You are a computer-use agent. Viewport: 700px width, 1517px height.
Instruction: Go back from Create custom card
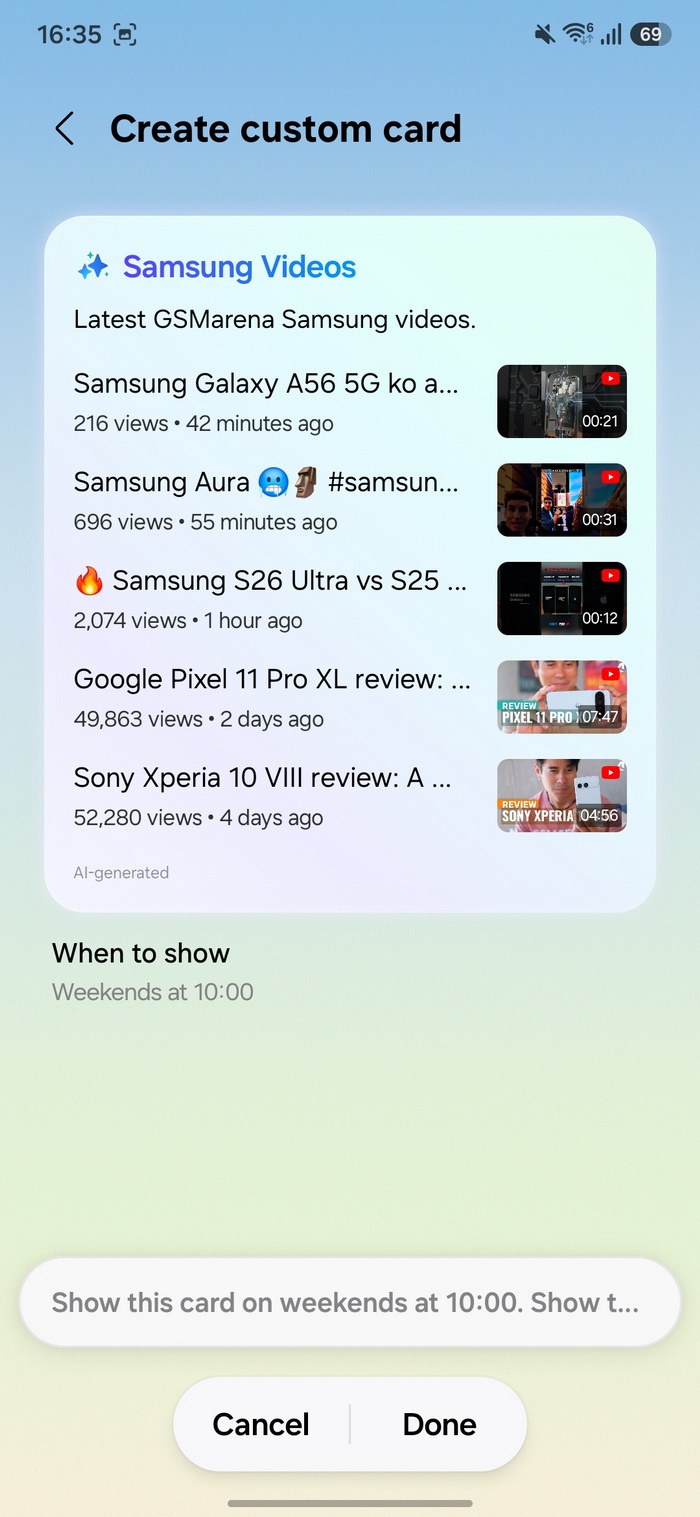65,129
